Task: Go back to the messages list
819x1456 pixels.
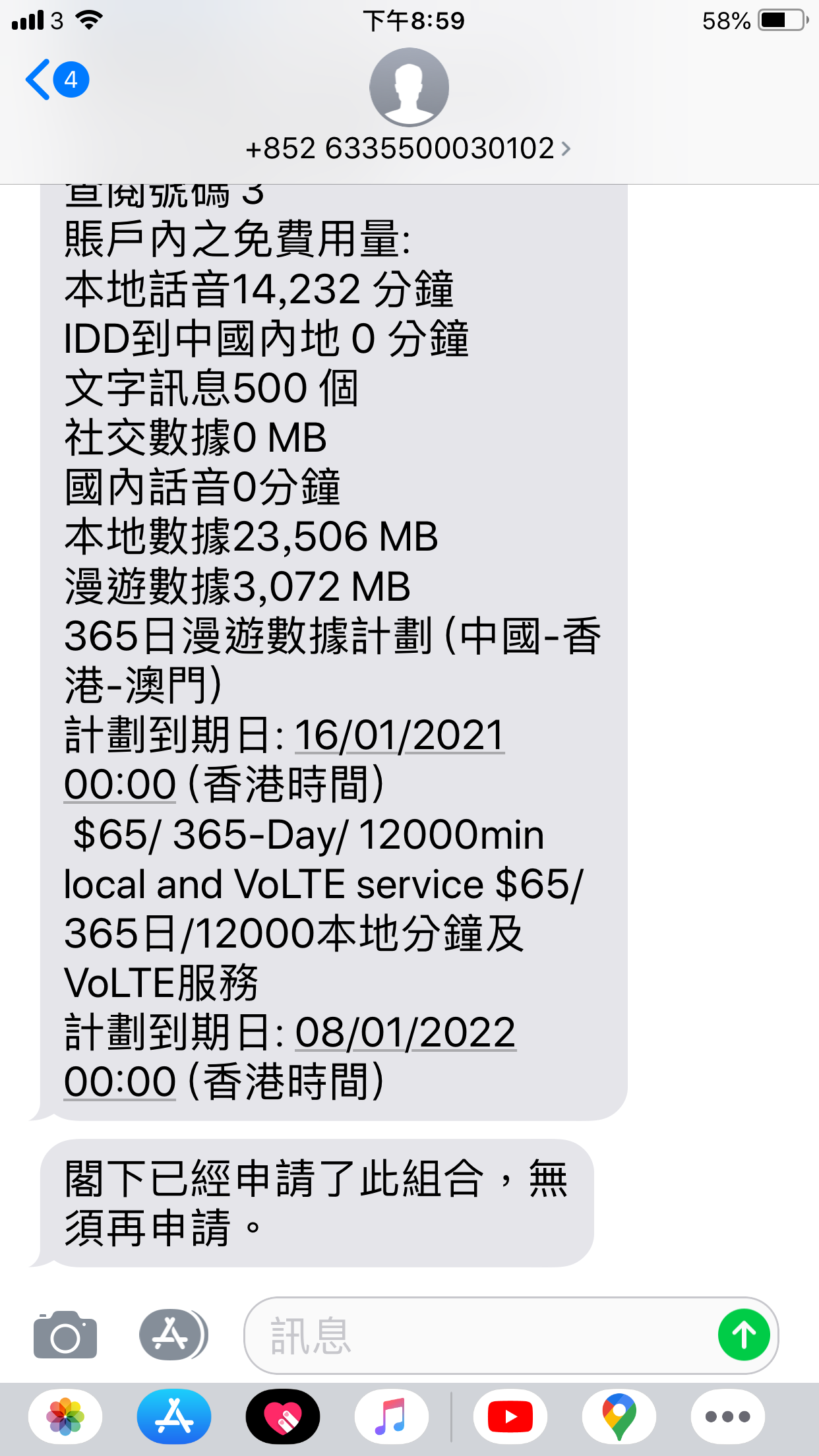Action: point(57,80)
